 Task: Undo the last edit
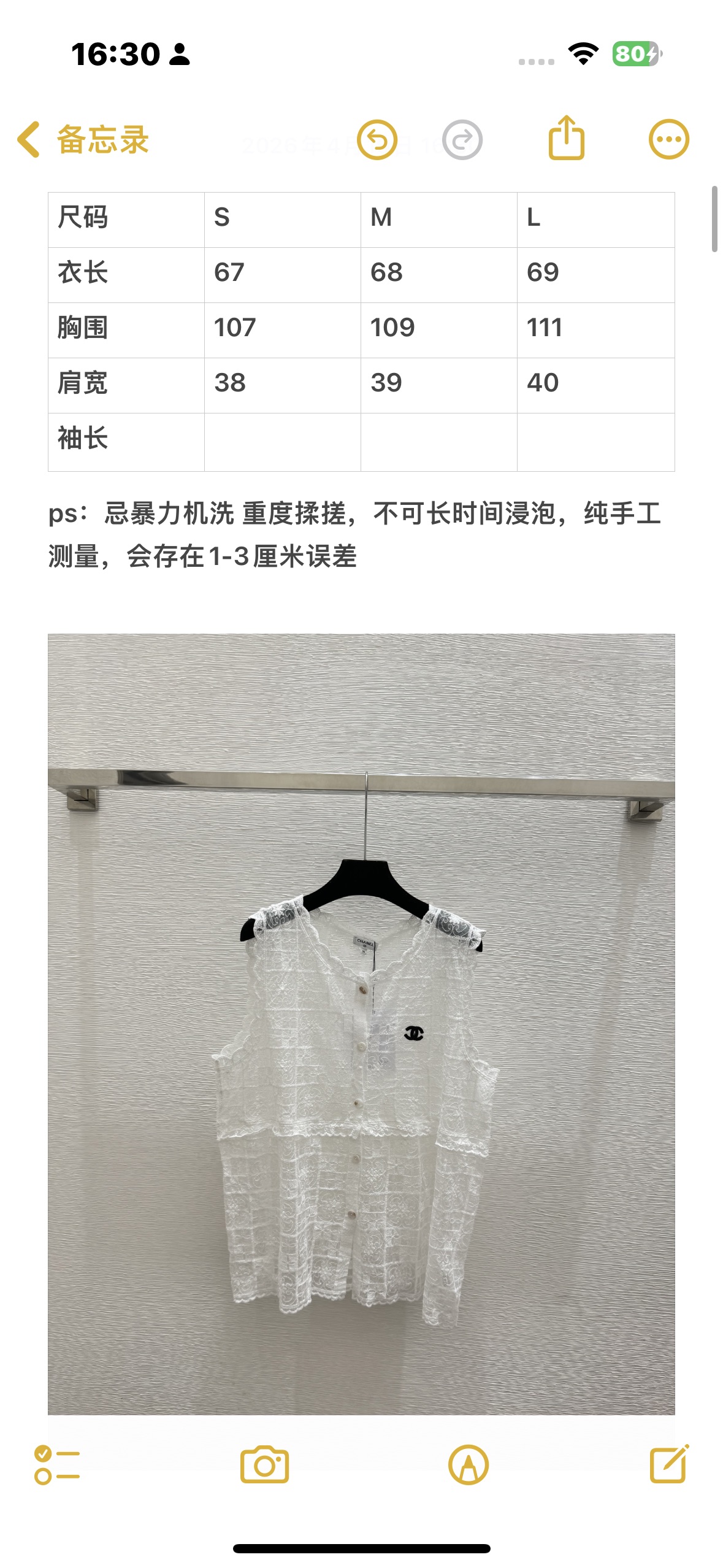[x=377, y=140]
